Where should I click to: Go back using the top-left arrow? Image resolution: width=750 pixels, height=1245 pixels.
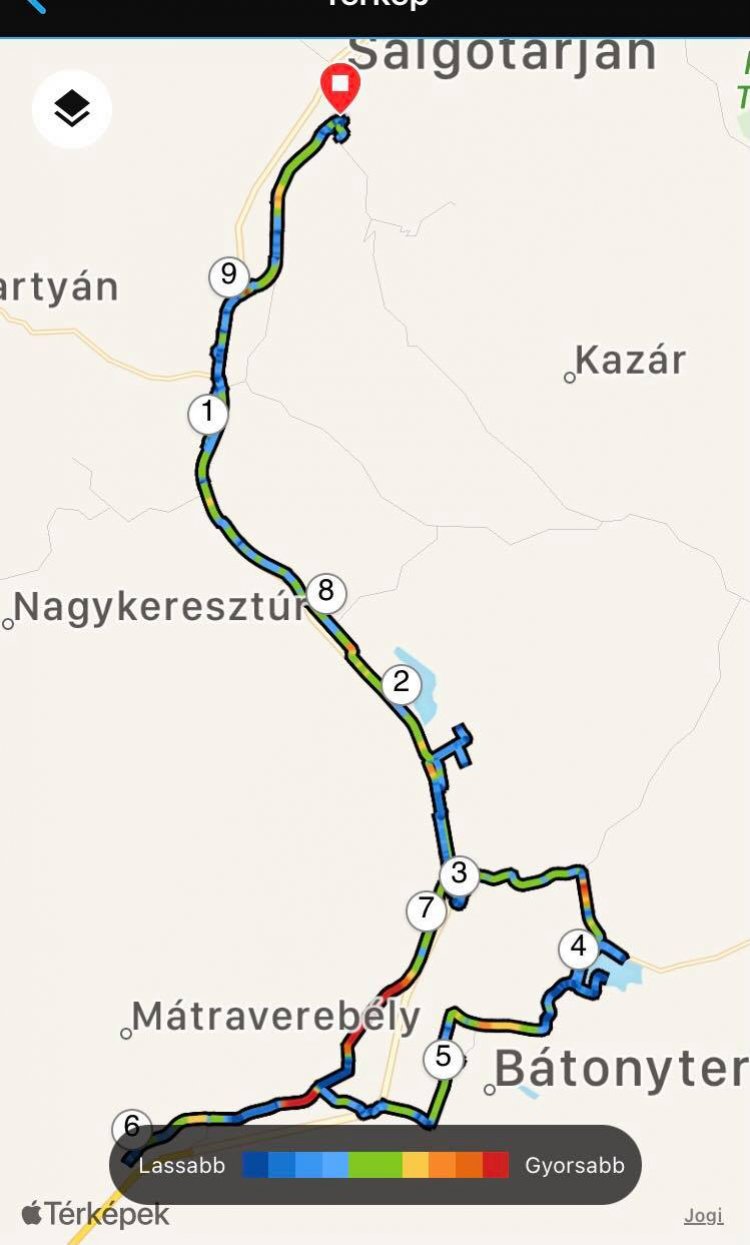click(x=36, y=5)
